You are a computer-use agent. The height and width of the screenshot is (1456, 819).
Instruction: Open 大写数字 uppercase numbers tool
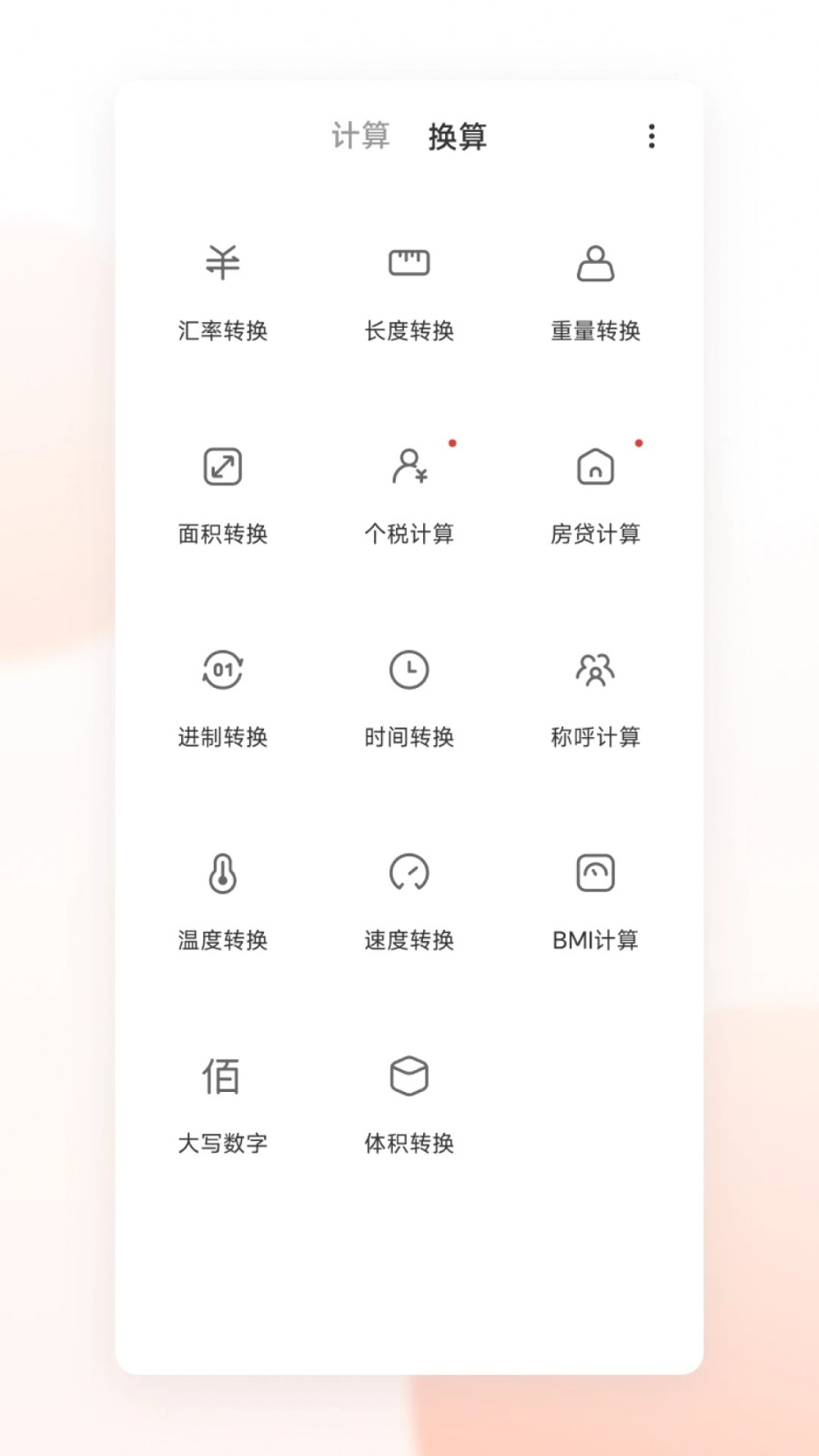(223, 1103)
